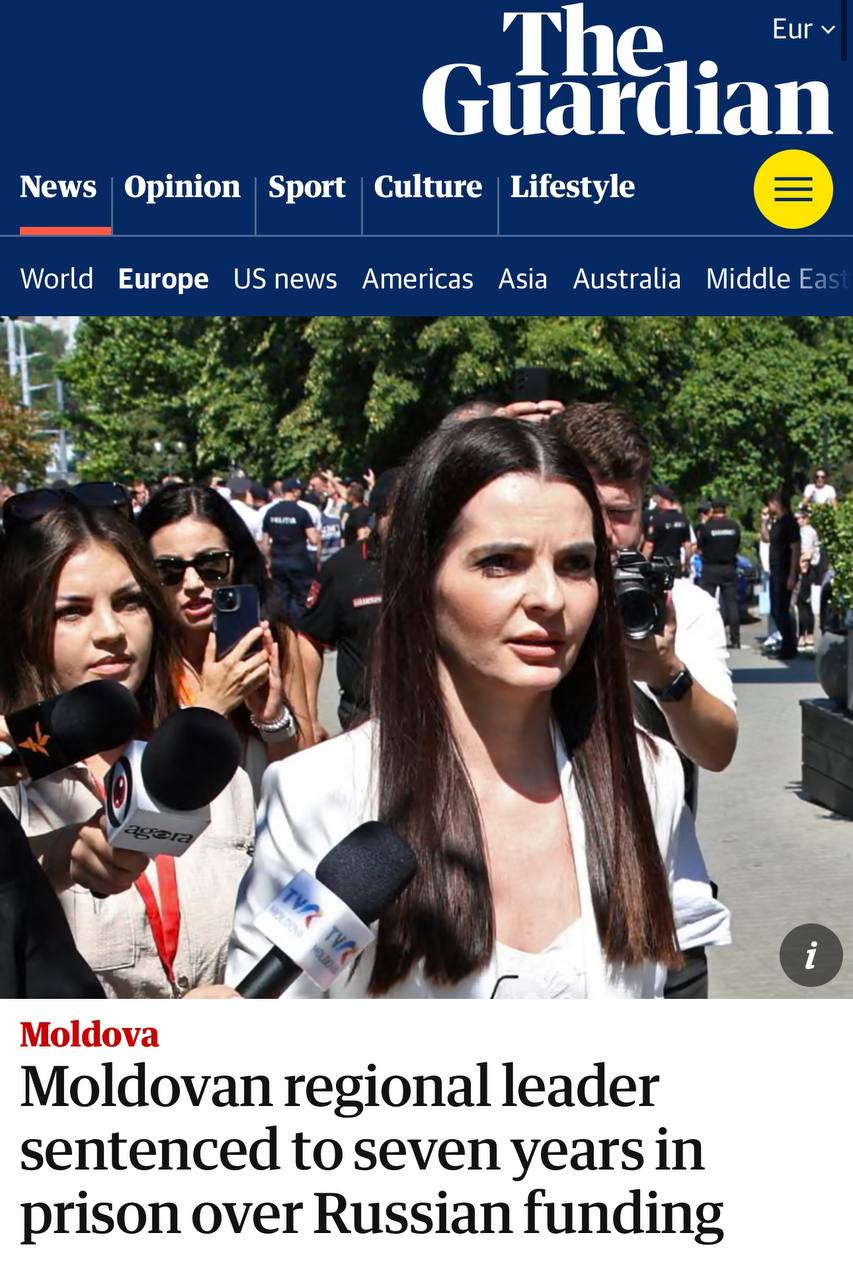This screenshot has width=853, height=1280.
Task: Show image caption info icon
Action: (811, 955)
